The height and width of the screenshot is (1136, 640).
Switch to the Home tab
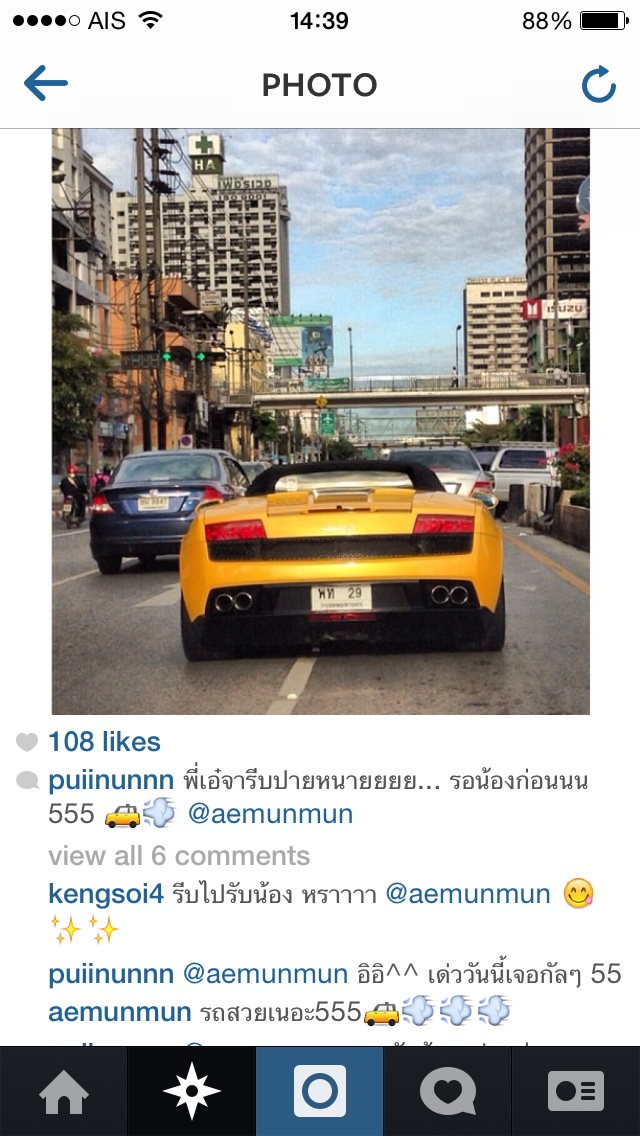[x=64, y=1092]
